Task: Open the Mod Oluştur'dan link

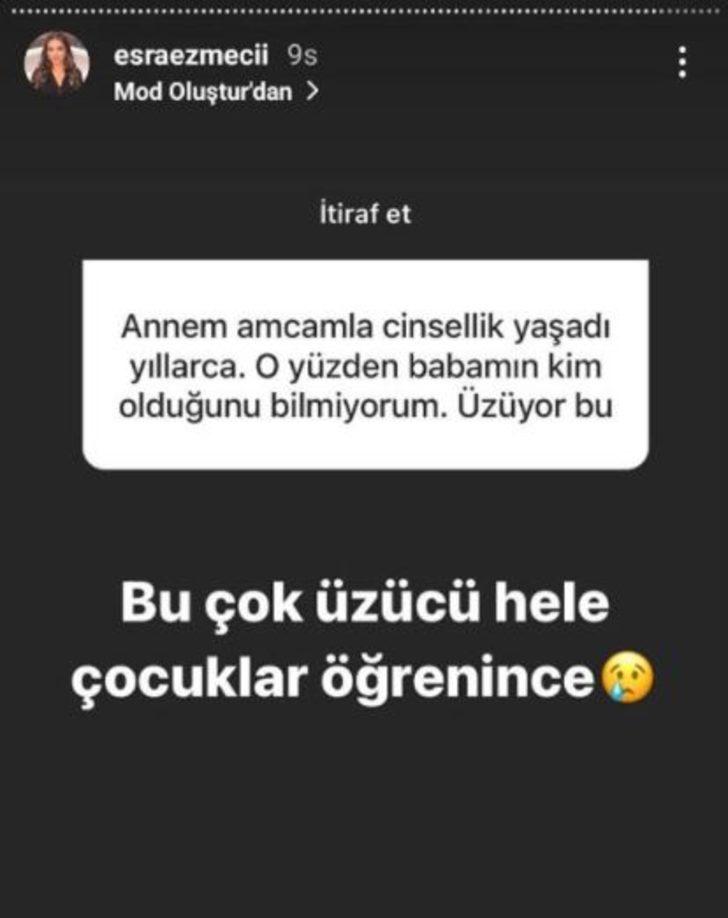Action: pos(217,91)
